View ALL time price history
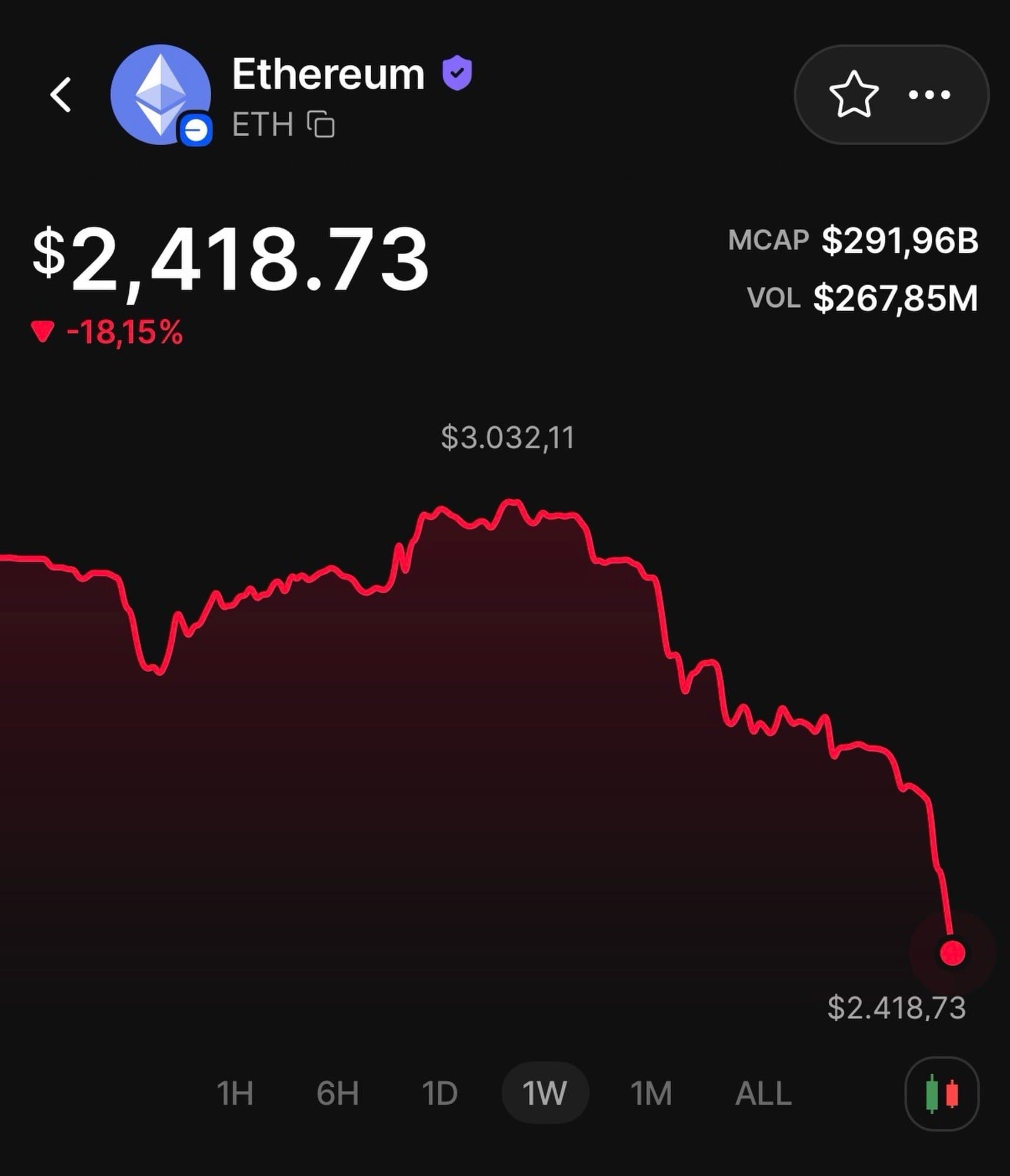Image resolution: width=1010 pixels, height=1176 pixels. coord(763,1094)
